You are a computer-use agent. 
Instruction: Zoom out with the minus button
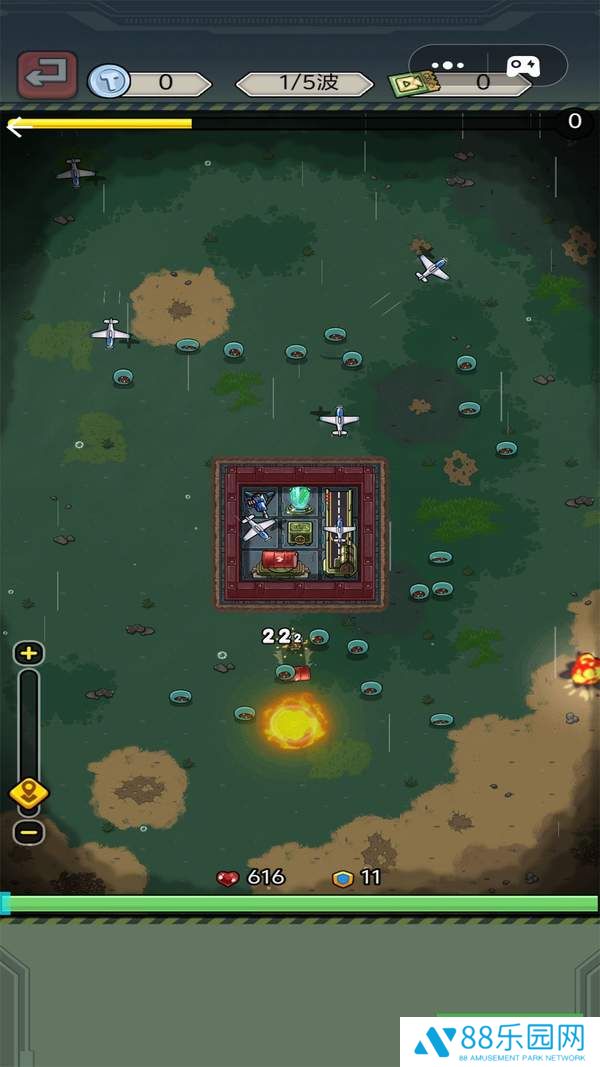click(x=29, y=831)
